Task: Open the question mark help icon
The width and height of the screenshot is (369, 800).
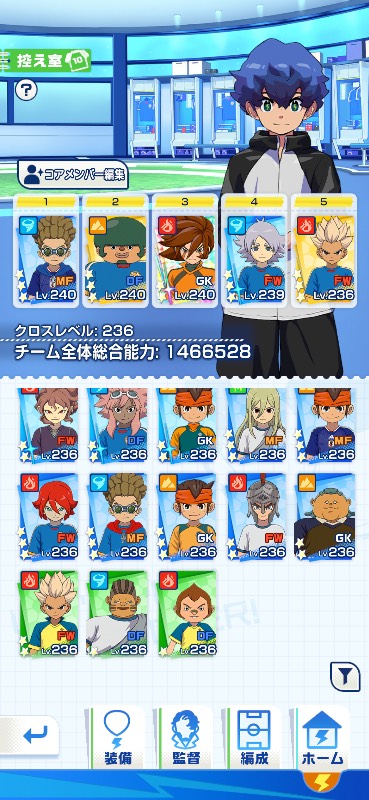Action: 26,91
